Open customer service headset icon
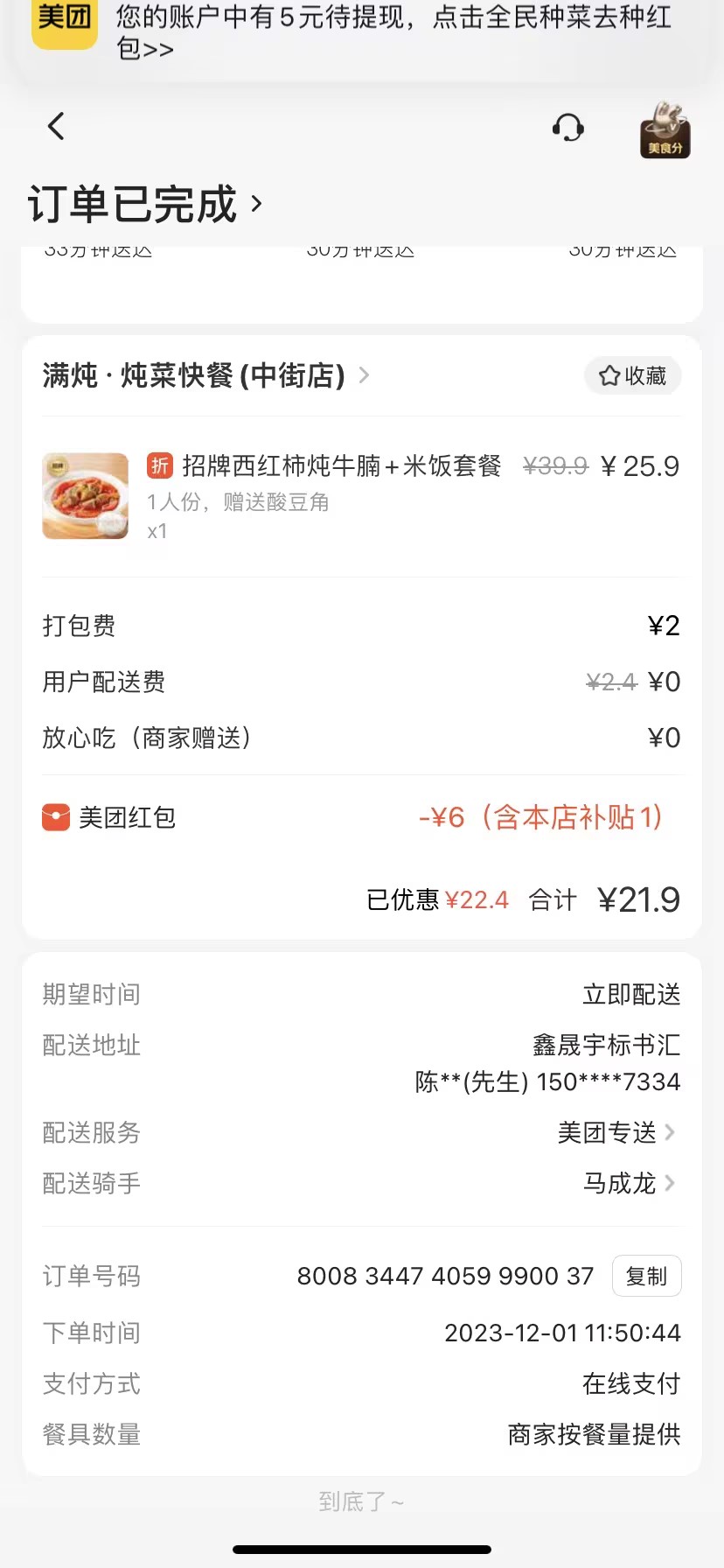Screen dimensions: 724x1568 568,128
